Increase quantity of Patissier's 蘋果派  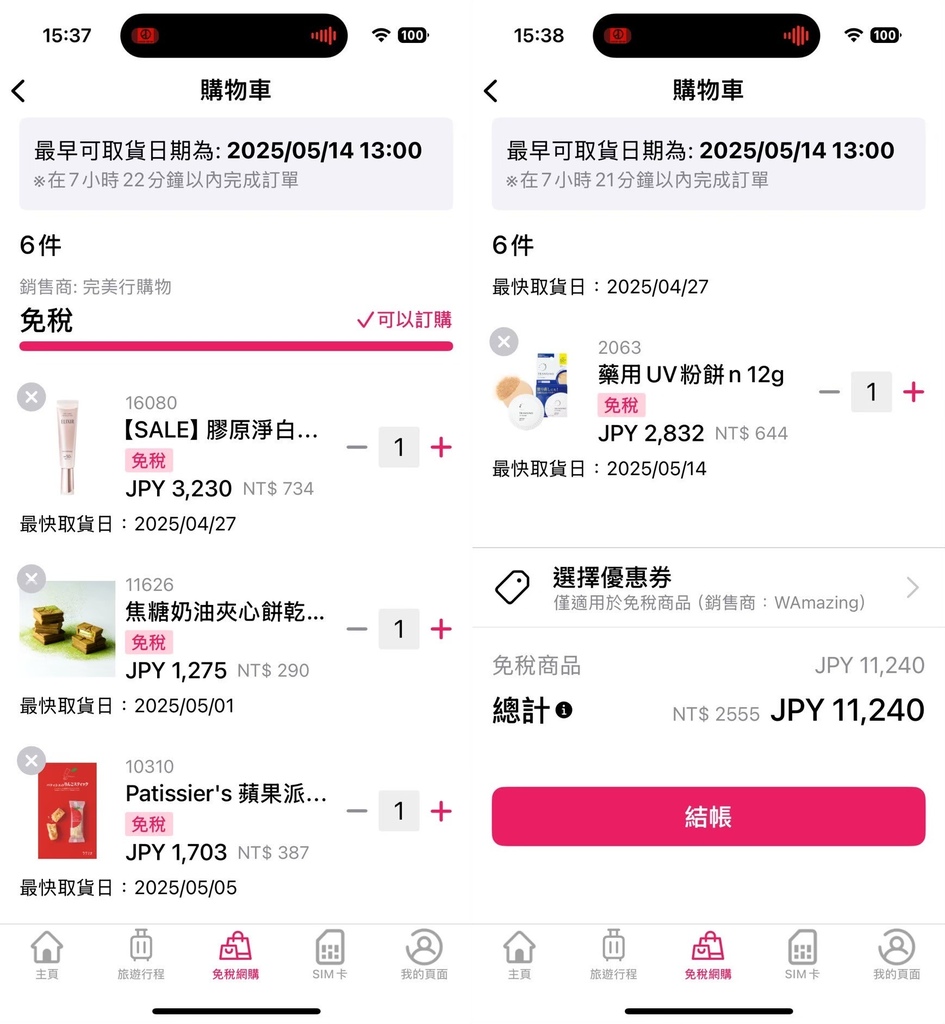441,811
